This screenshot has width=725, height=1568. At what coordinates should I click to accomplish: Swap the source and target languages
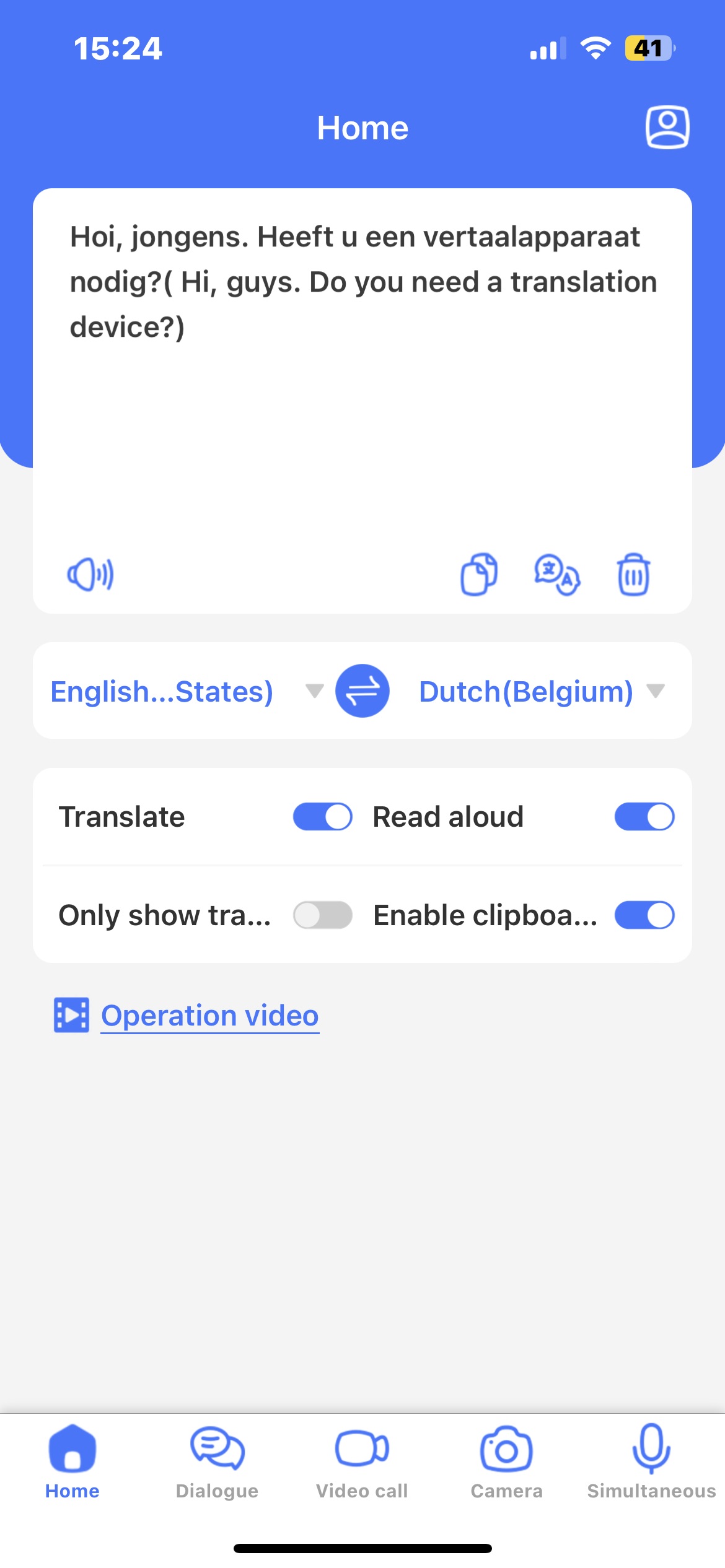pos(362,691)
